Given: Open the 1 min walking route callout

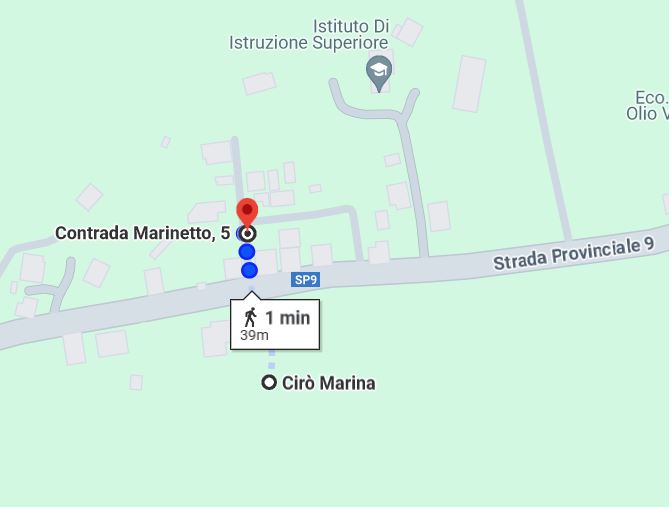Looking at the screenshot, I should point(275,324).
